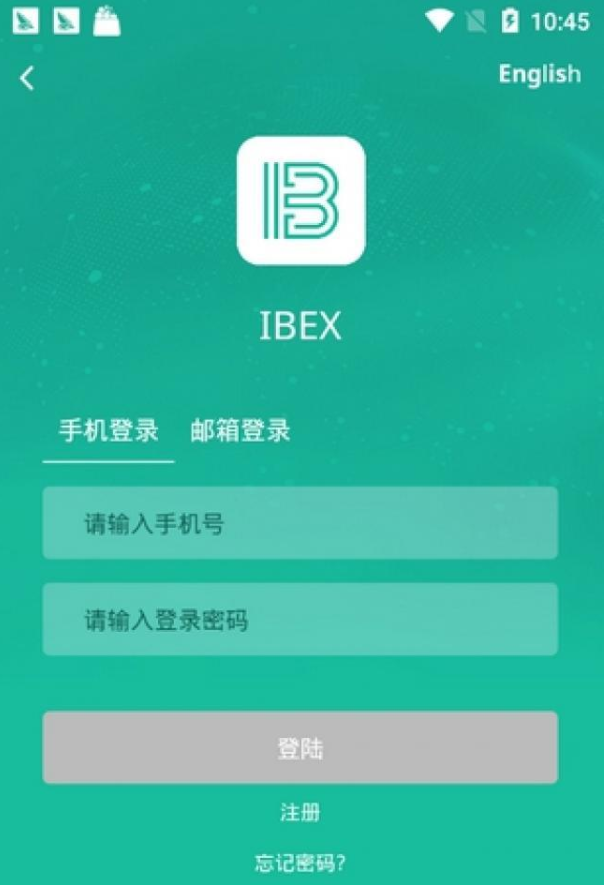Open the 忘记密码? forgot password link
This screenshot has height=885, width=604.
click(x=300, y=863)
